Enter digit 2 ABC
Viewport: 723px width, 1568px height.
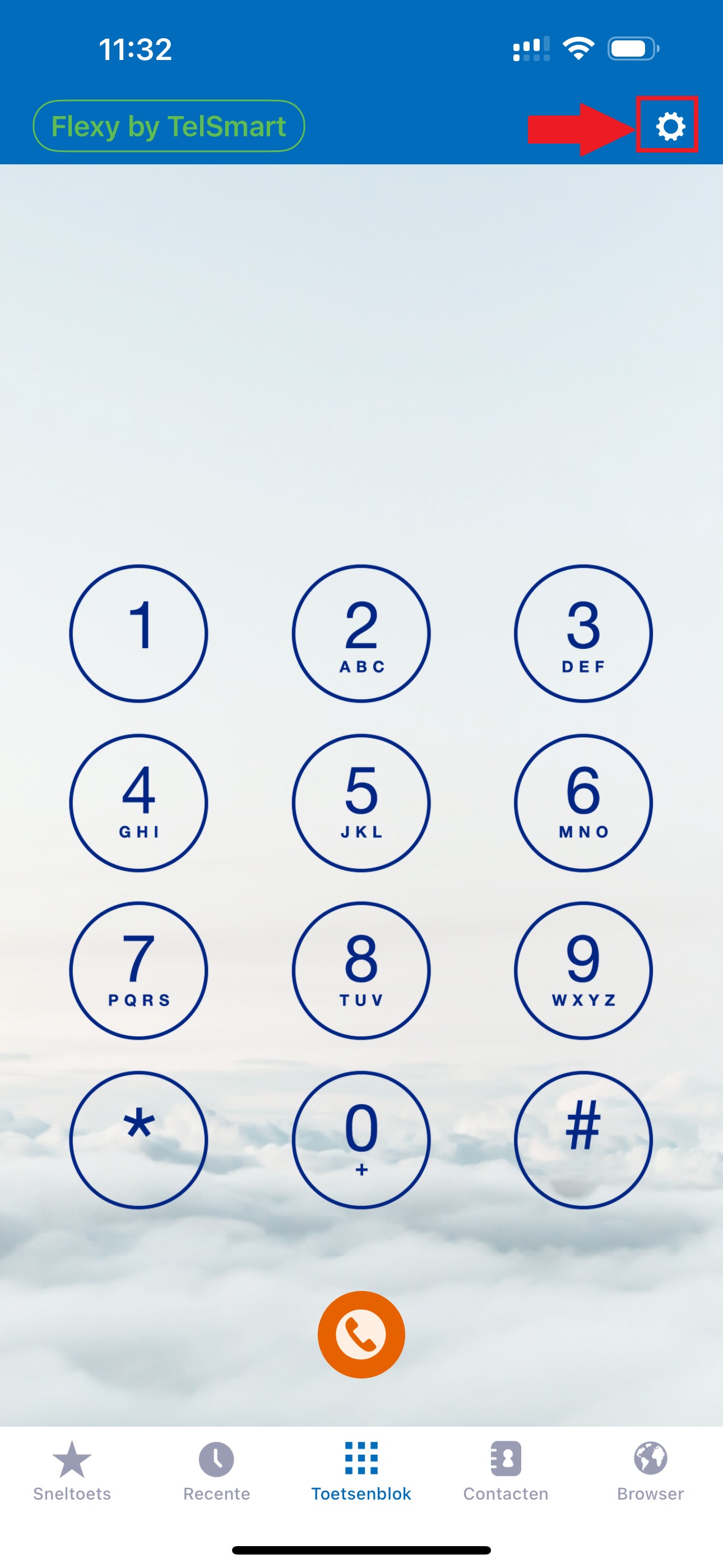361,634
